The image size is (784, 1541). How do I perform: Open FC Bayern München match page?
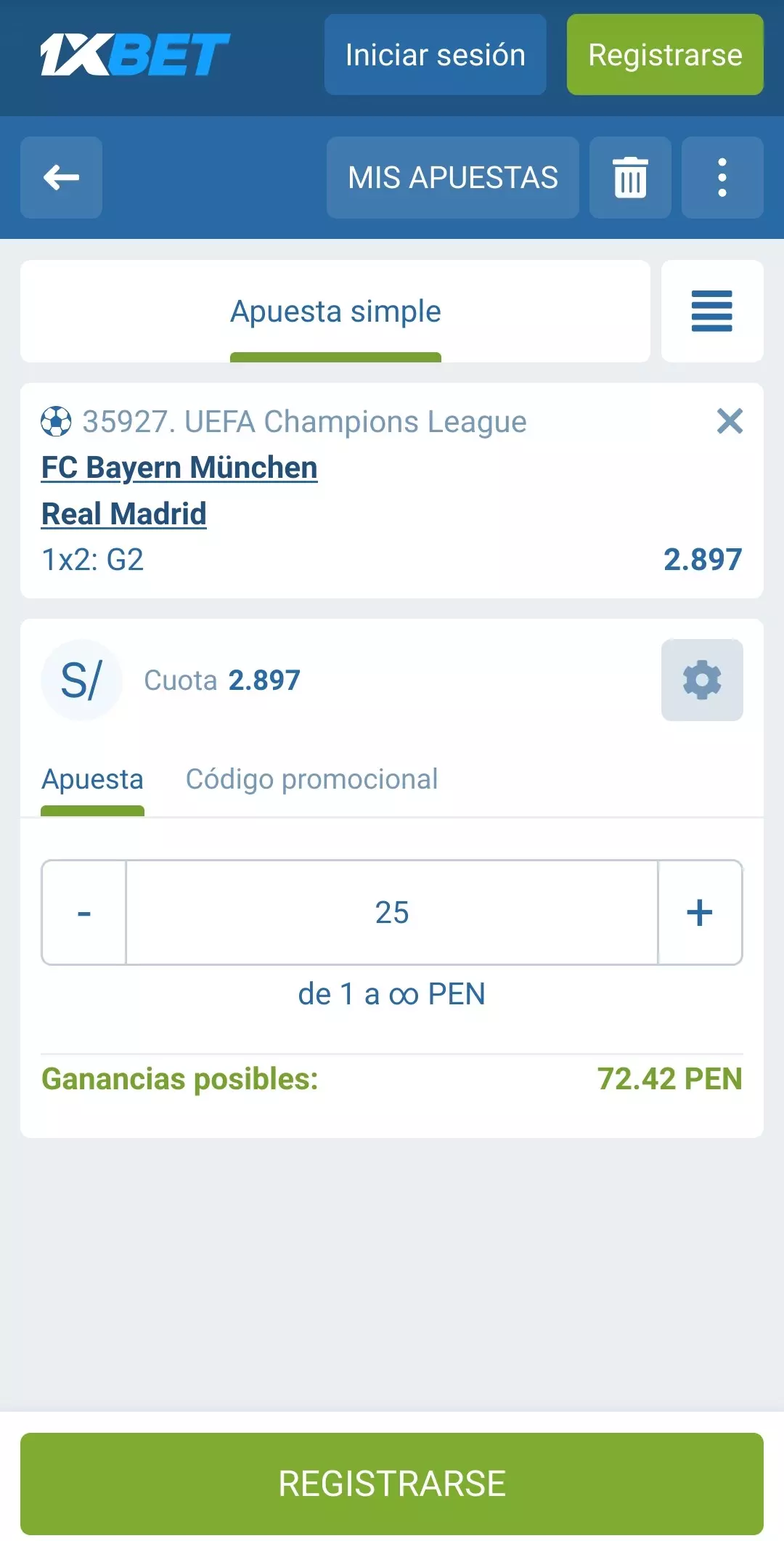[179, 467]
